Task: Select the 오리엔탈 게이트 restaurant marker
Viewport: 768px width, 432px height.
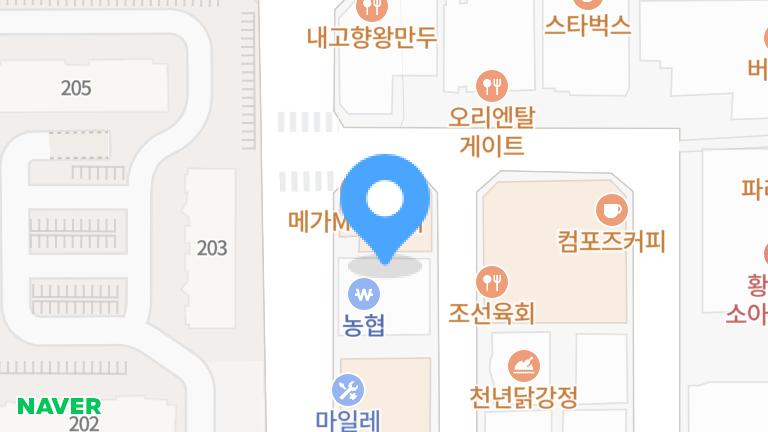Action: click(x=491, y=85)
